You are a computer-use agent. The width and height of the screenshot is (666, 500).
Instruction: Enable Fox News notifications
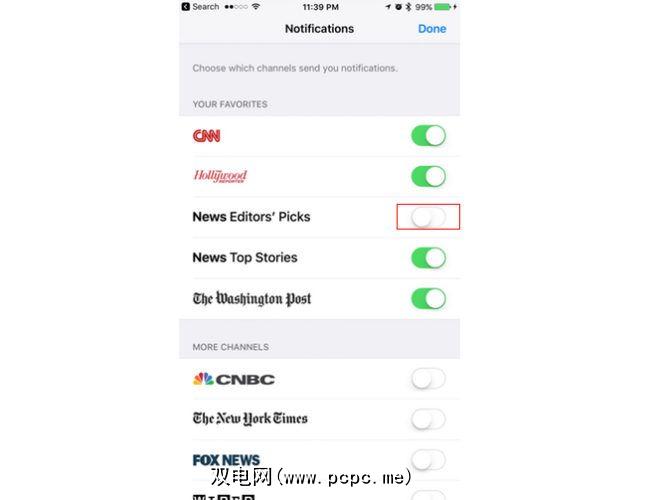tap(428, 460)
